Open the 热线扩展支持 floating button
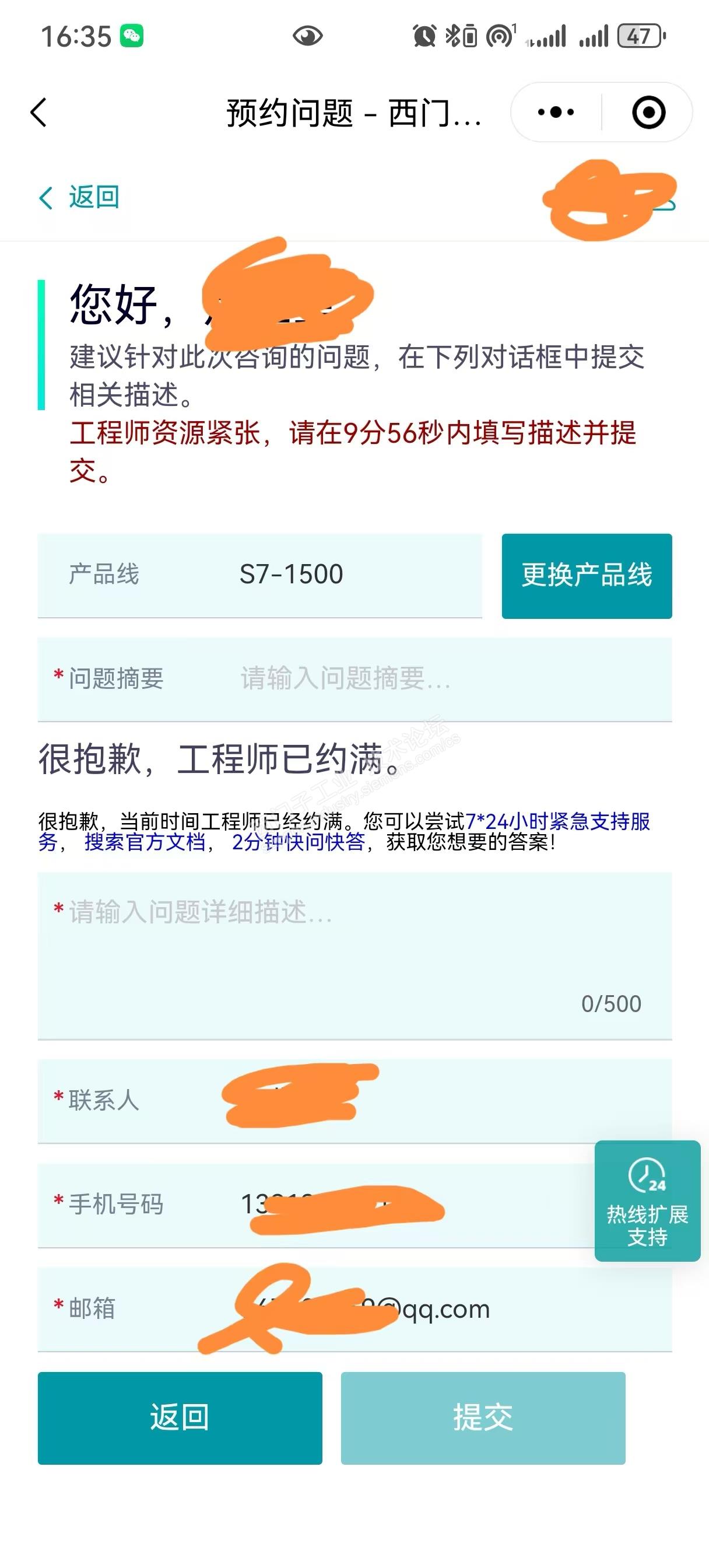 coord(647,1200)
